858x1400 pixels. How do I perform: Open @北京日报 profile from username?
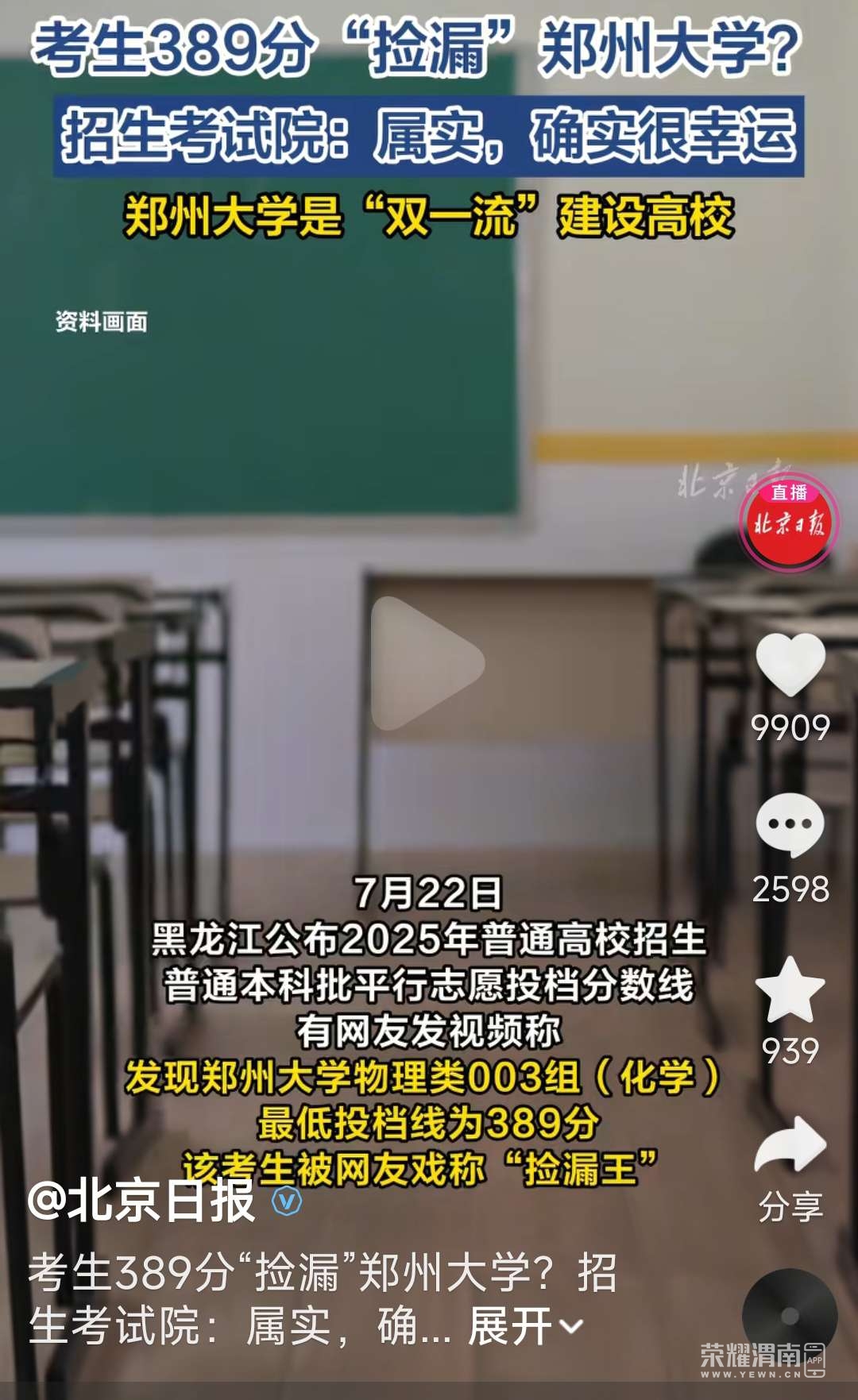click(x=141, y=1200)
